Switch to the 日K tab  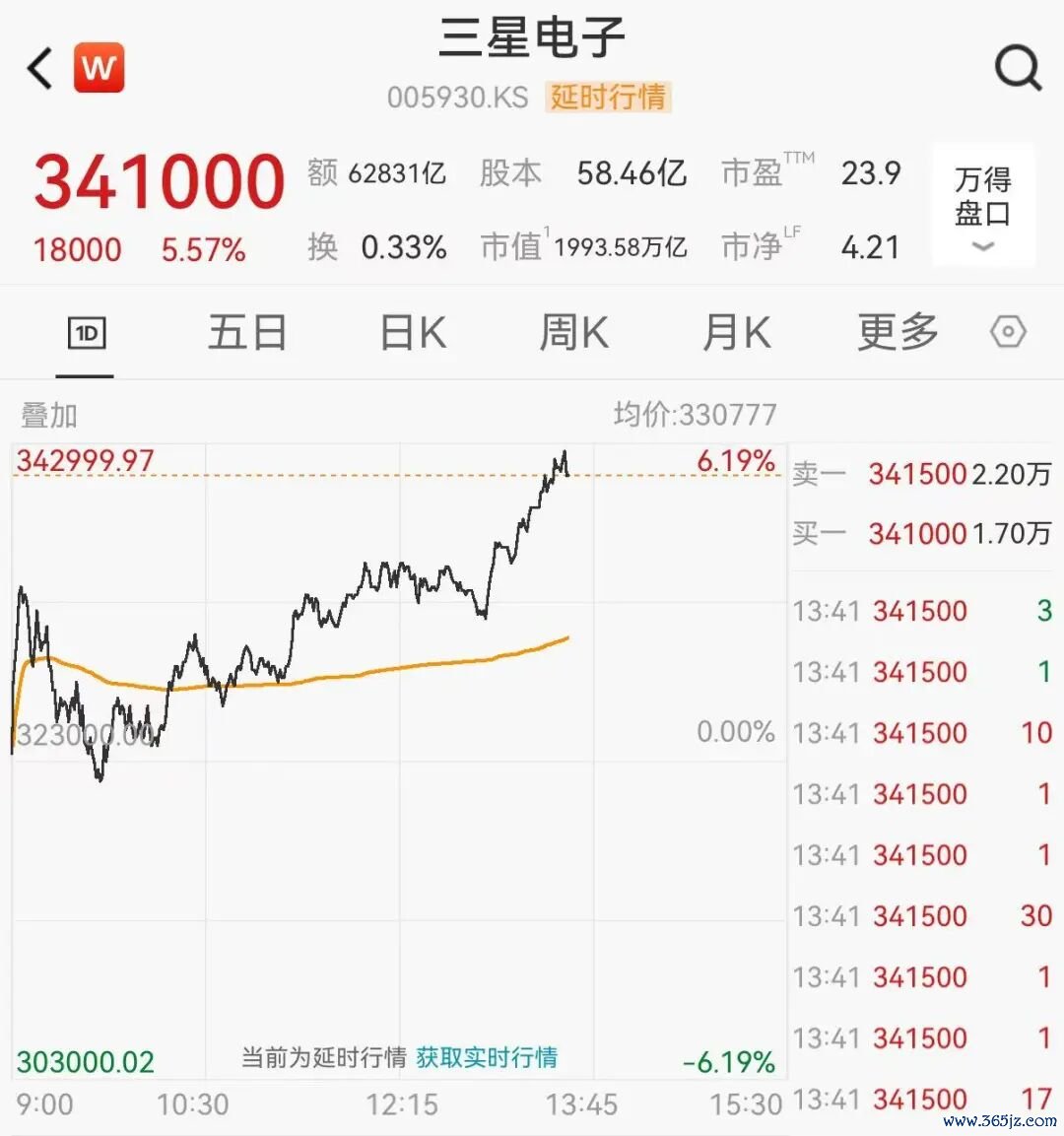413,333
